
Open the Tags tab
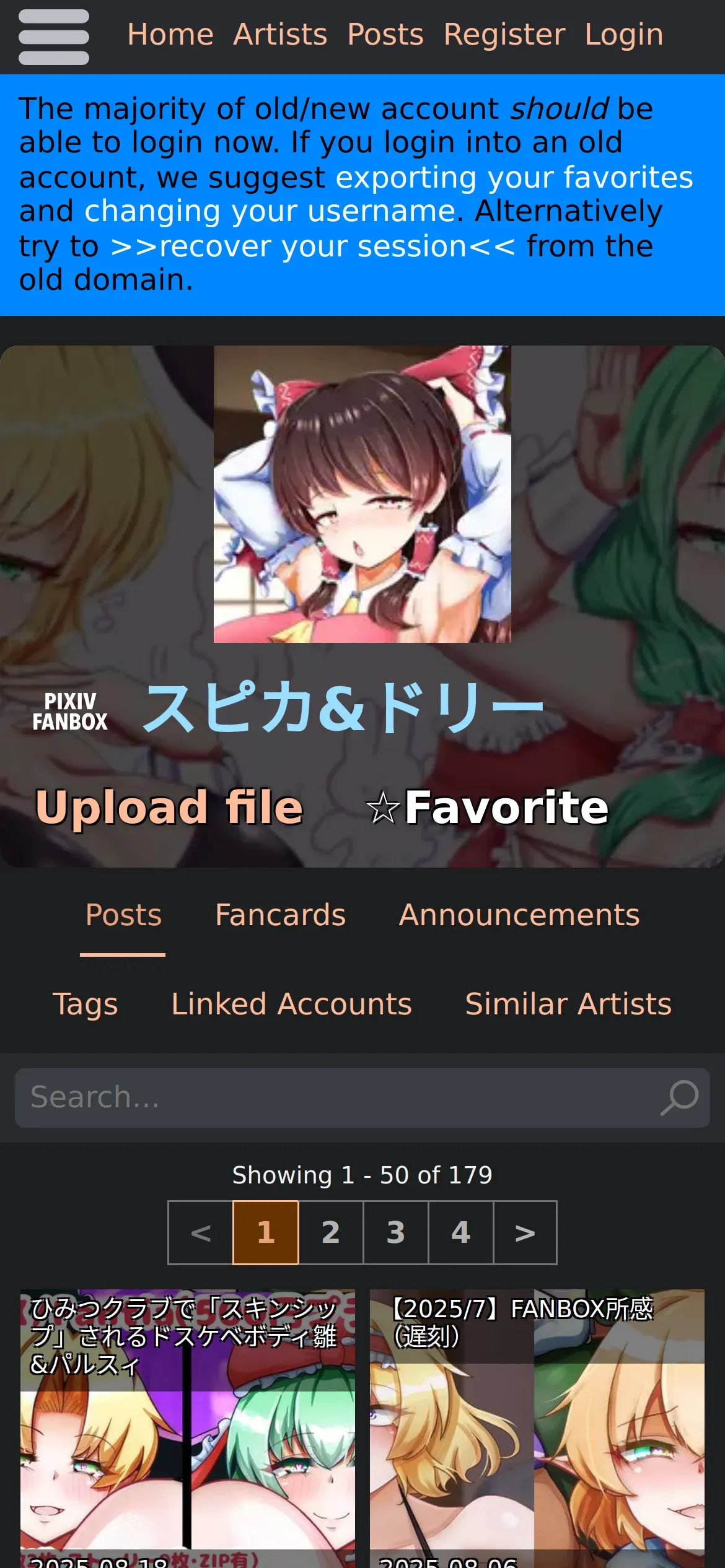click(x=85, y=1004)
